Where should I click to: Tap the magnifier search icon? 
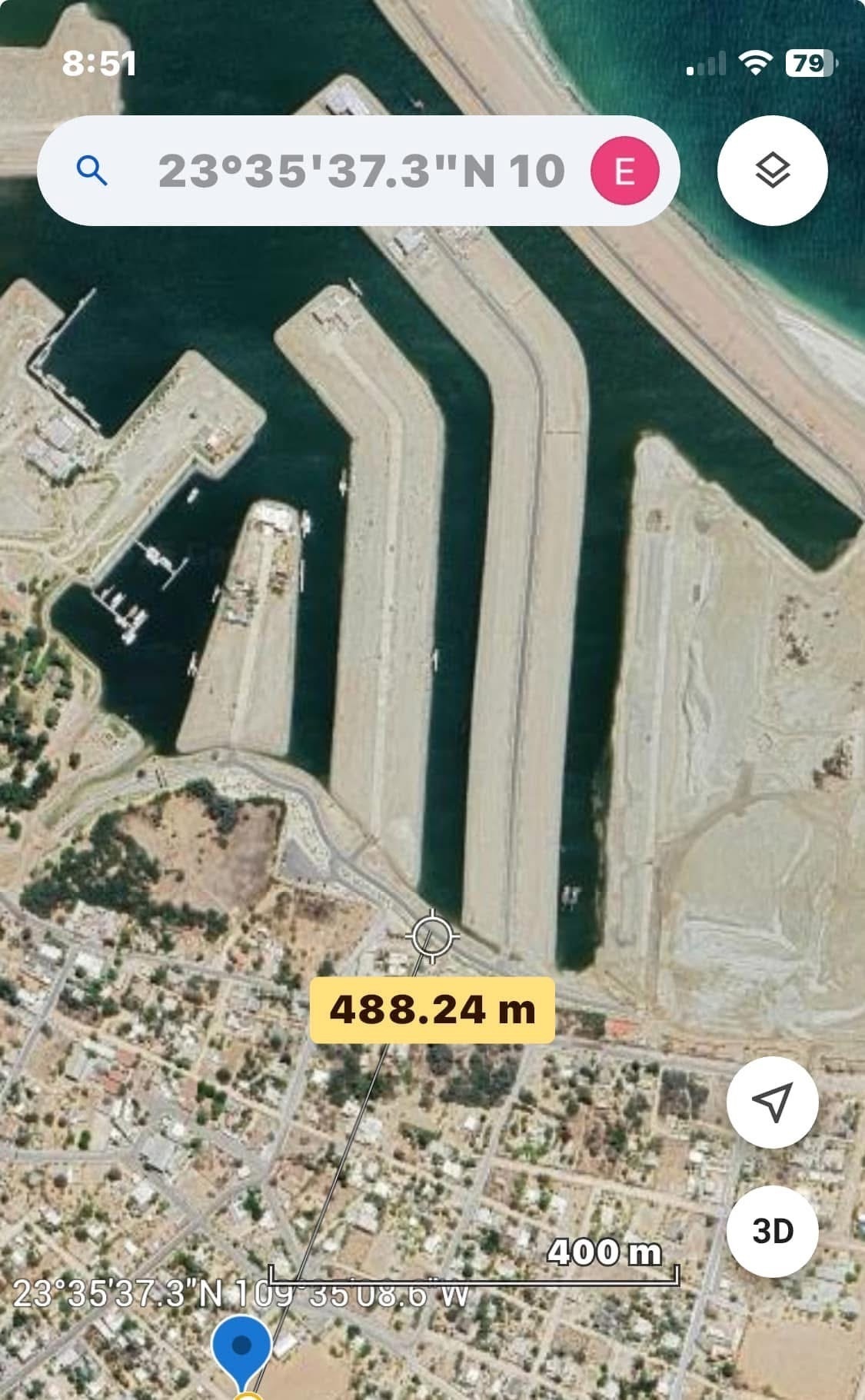click(92, 171)
